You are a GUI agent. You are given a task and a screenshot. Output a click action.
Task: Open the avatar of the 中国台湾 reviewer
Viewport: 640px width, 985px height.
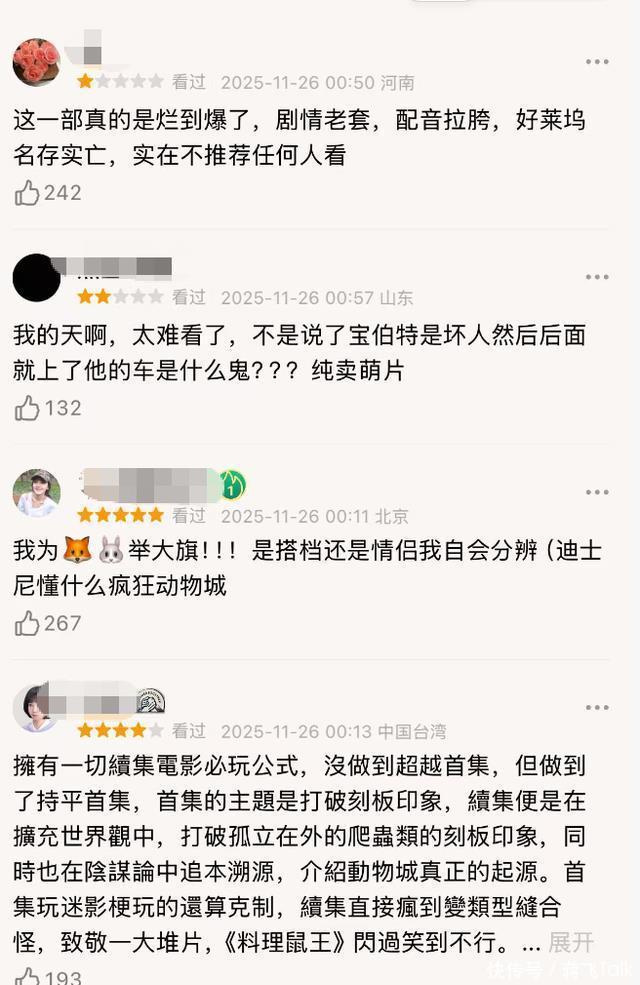[37, 708]
